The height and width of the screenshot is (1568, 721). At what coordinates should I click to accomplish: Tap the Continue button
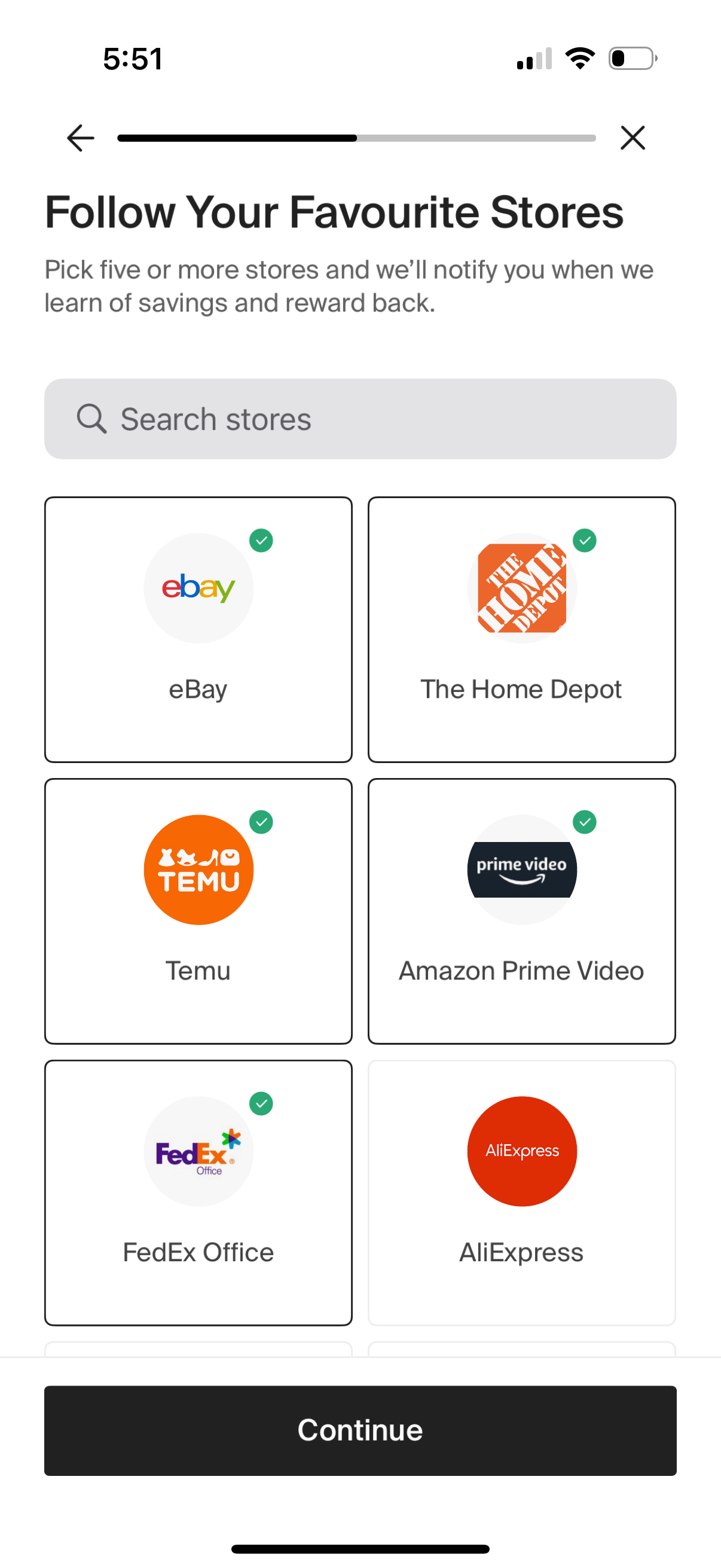360,1430
